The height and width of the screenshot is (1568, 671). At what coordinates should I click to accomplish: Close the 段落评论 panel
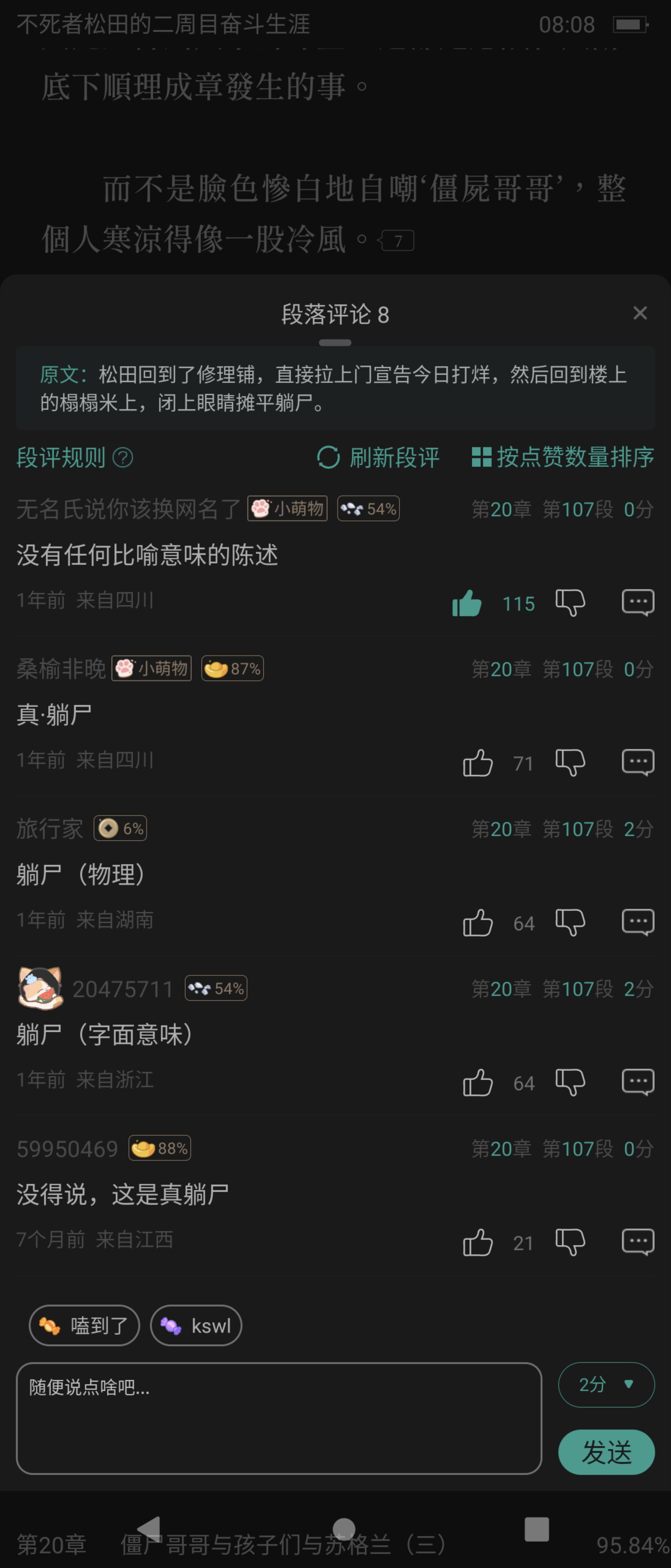(x=639, y=313)
